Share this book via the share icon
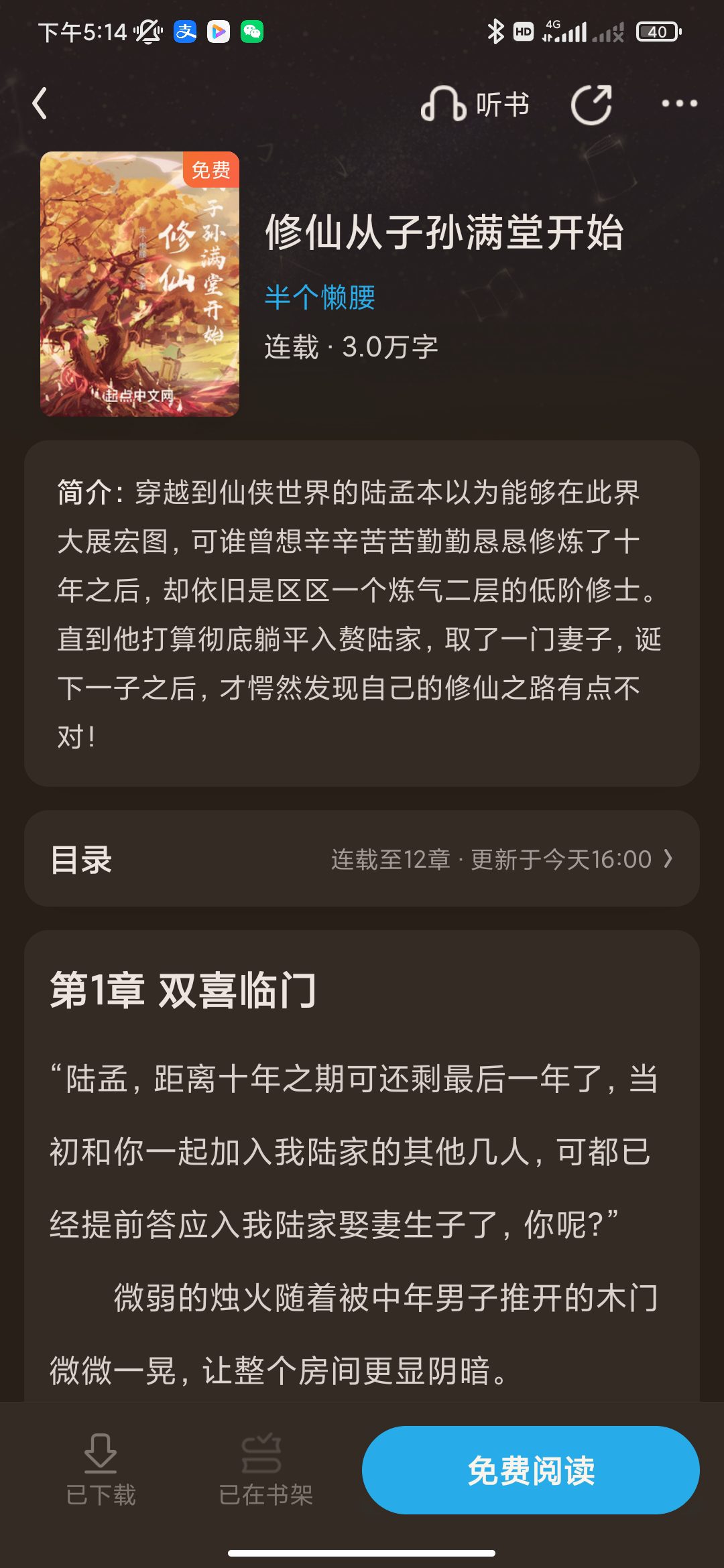This screenshot has height=1568, width=724. (x=591, y=105)
